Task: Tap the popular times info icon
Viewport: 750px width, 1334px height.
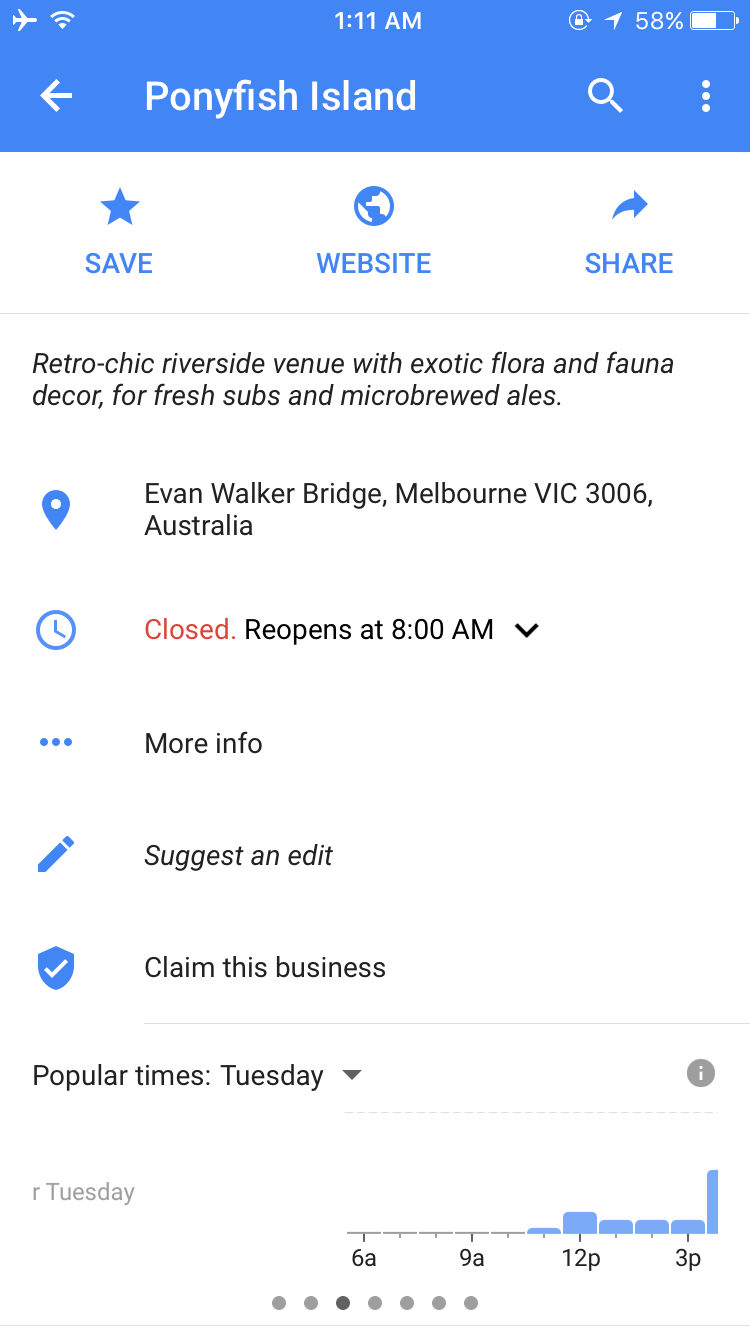Action: click(x=701, y=1074)
